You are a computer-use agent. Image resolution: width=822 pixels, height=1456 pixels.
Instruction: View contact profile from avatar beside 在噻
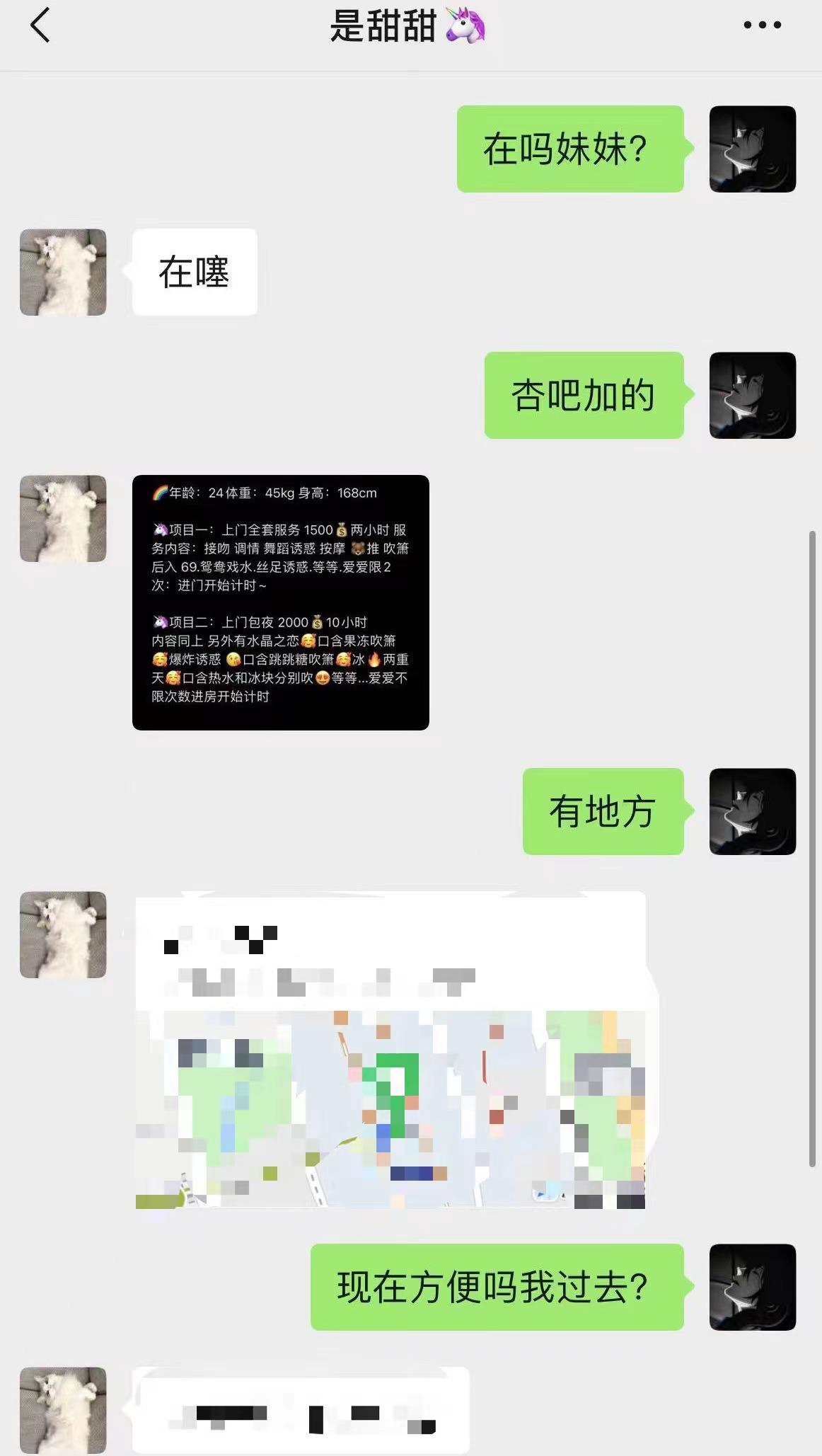coord(63,272)
